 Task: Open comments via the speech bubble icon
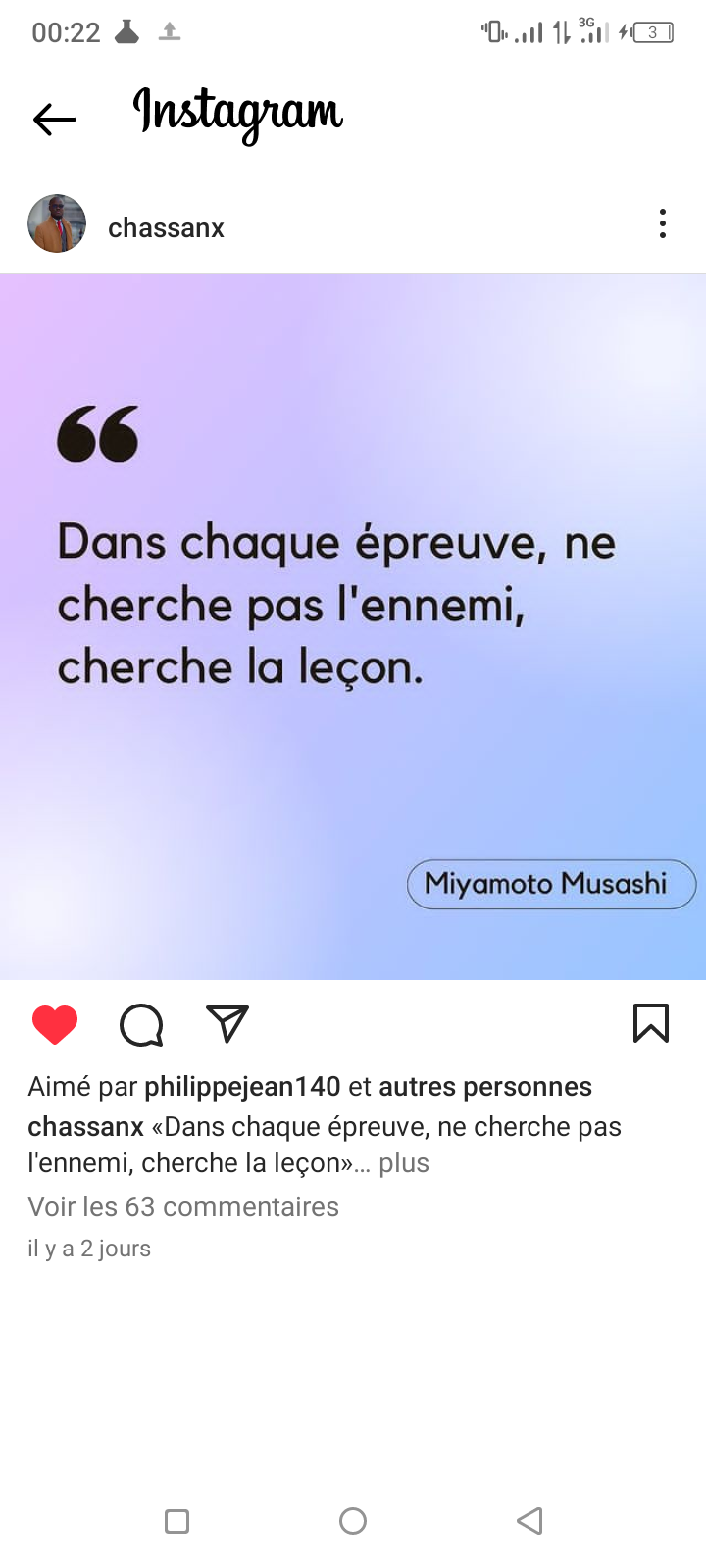(141, 1025)
